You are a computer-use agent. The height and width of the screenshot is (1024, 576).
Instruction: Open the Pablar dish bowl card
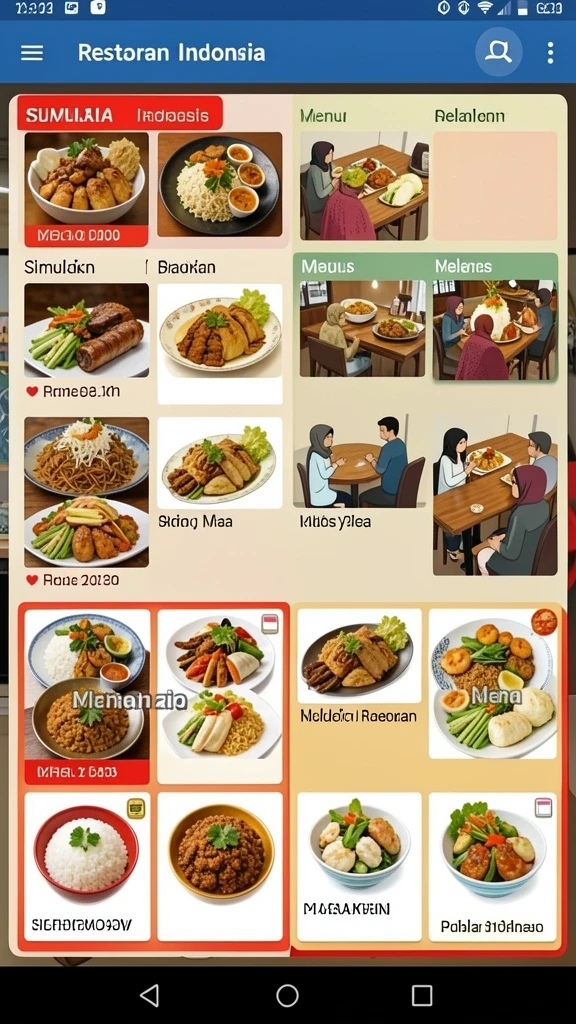[x=493, y=866]
